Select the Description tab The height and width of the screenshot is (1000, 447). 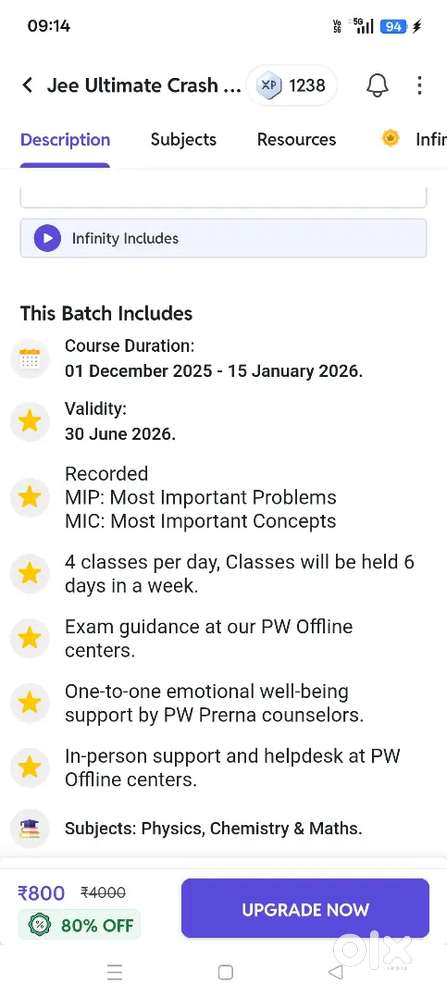coord(65,140)
